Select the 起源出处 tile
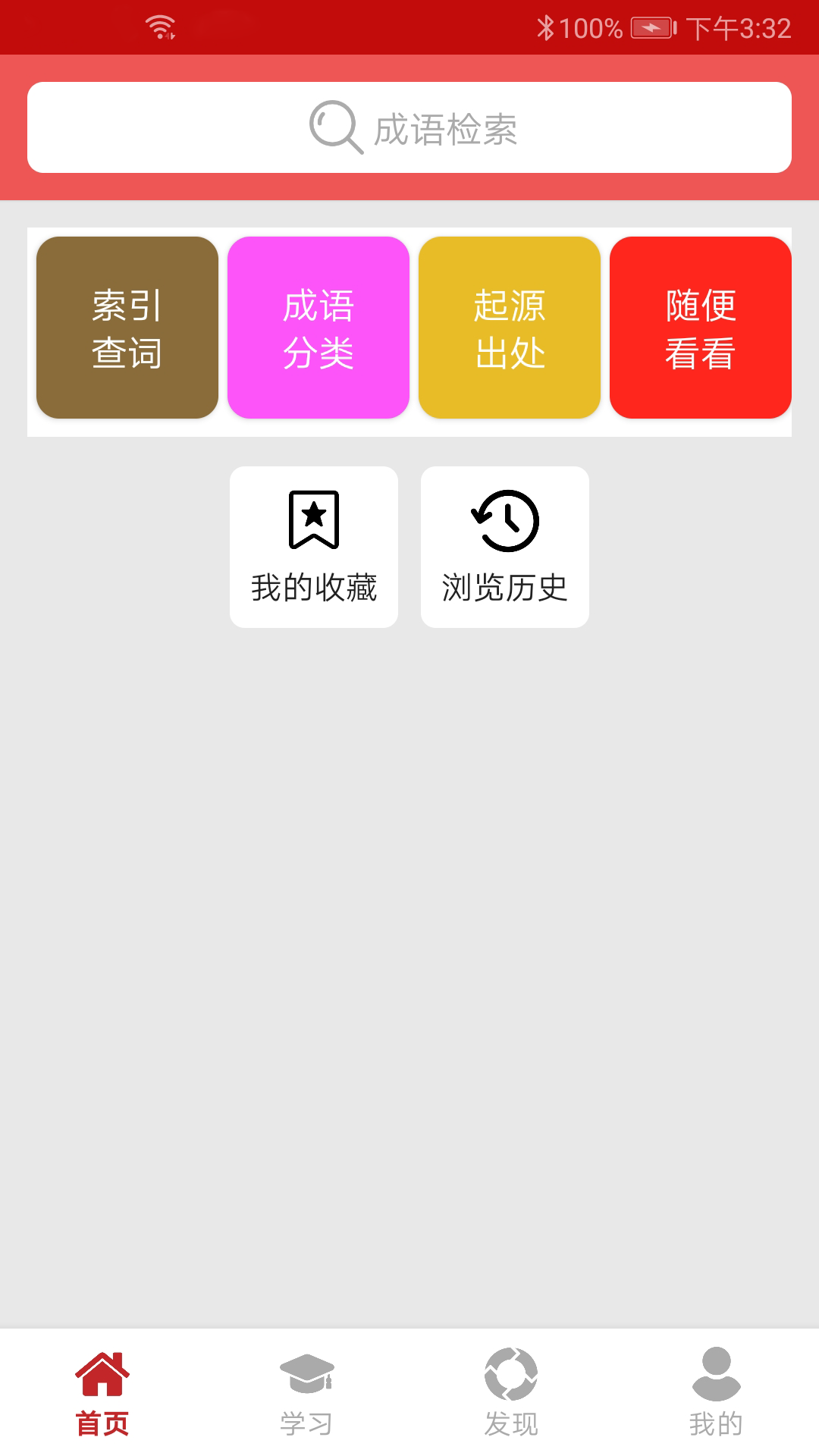Image resolution: width=819 pixels, height=1456 pixels. (510, 328)
